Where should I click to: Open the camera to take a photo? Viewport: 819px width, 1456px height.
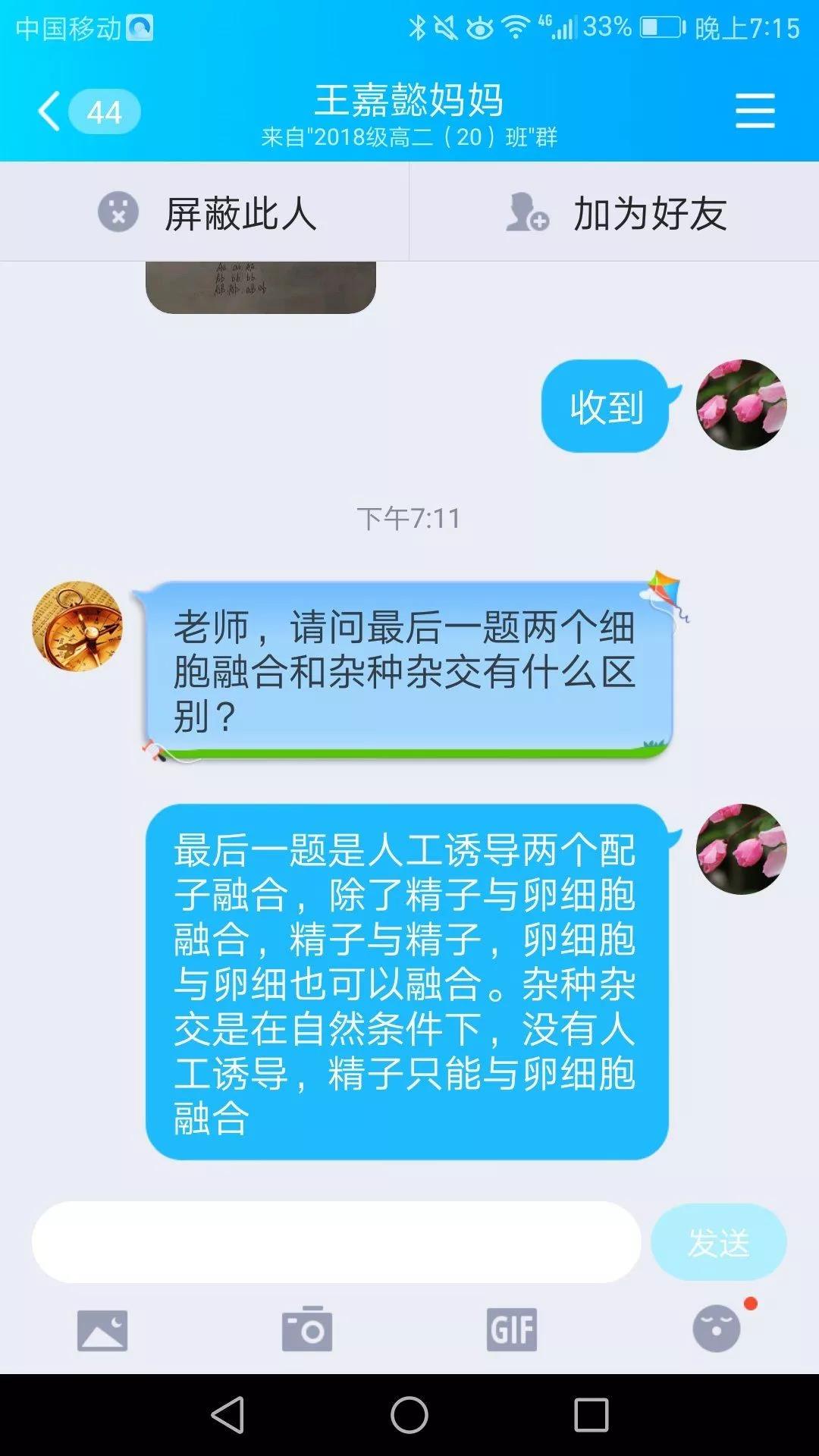tap(307, 1330)
